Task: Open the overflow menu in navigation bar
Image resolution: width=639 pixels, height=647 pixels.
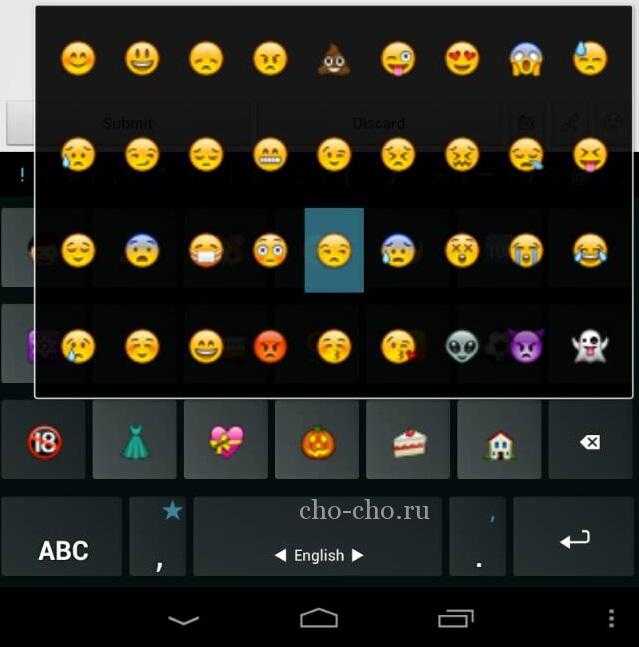Action: (x=612, y=619)
